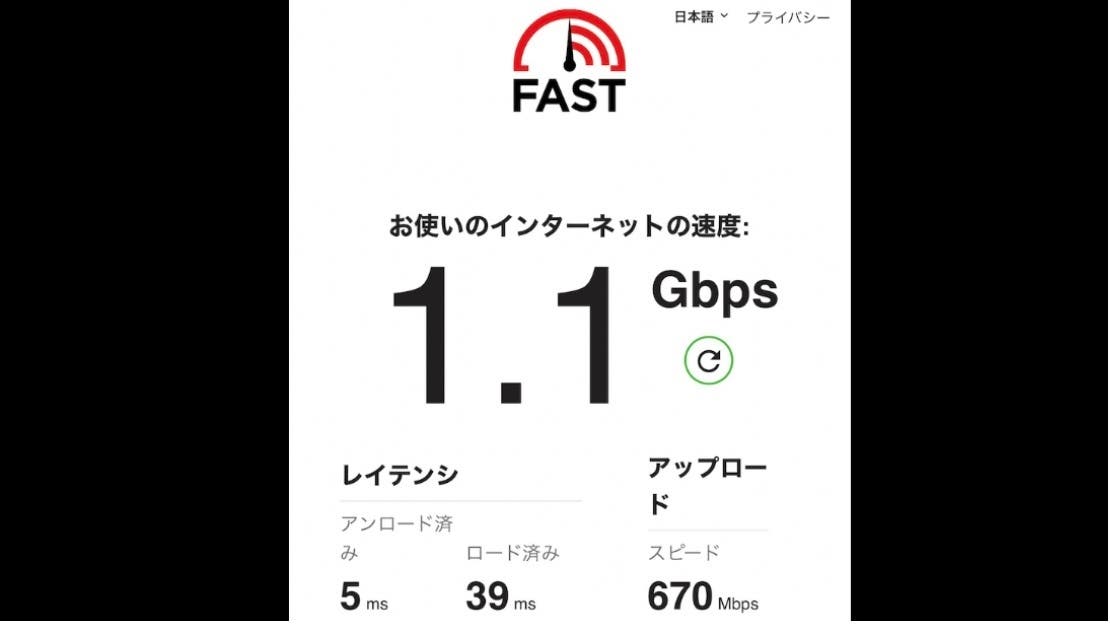Open the 日本語 language dropdown
The image size is (1110, 626).
[701, 17]
